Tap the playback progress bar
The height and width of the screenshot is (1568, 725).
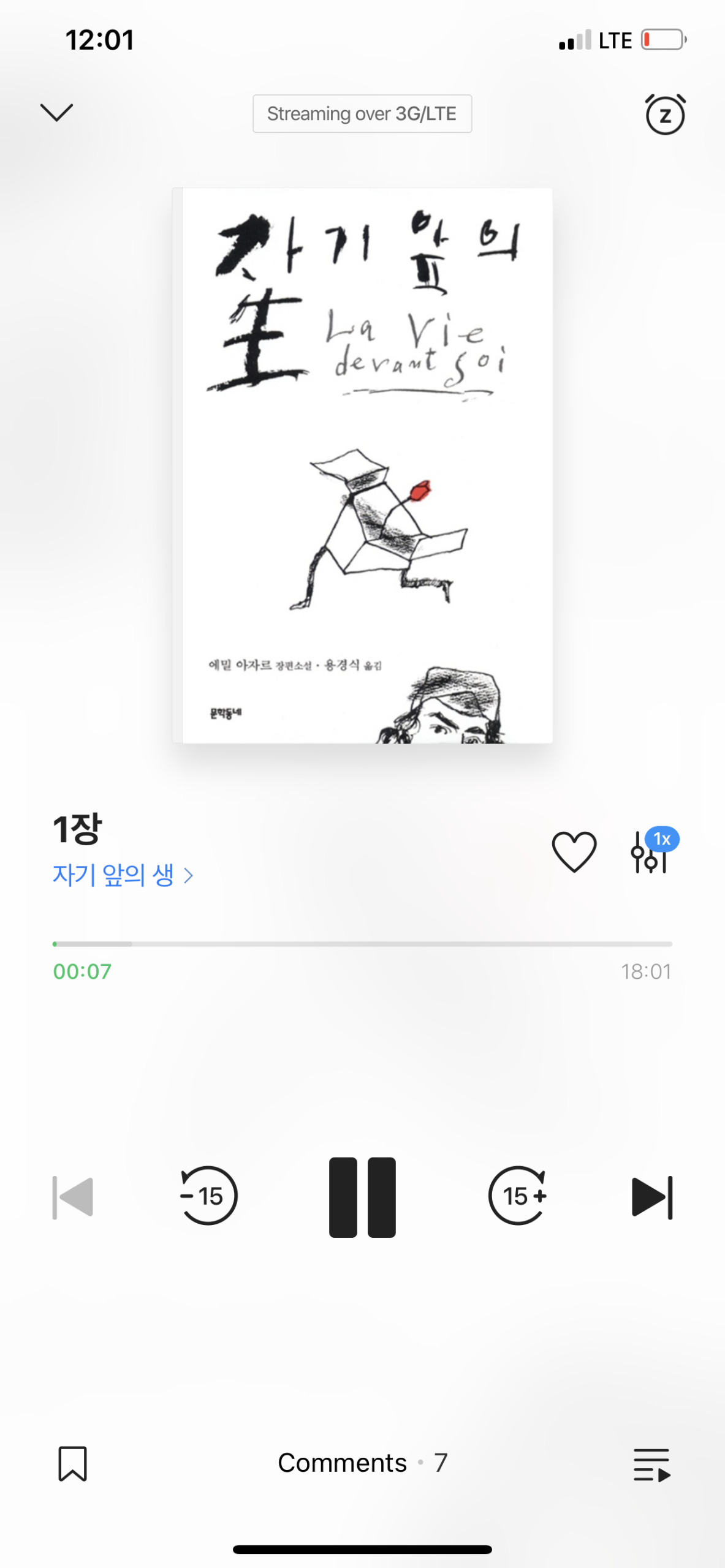click(362, 944)
